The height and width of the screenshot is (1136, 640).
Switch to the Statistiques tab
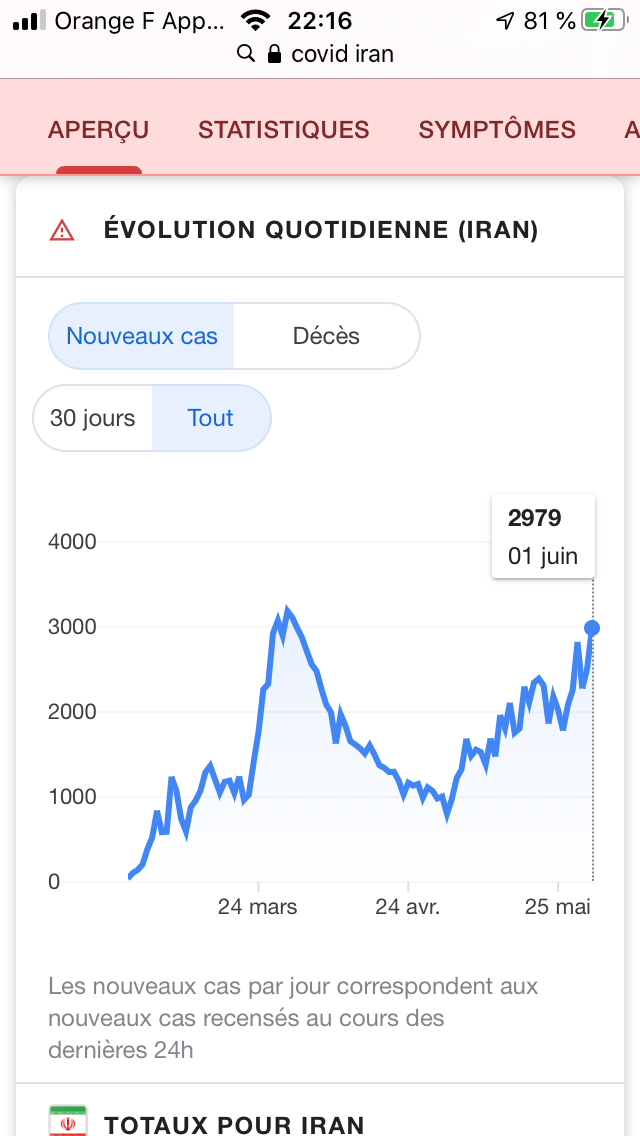tap(283, 130)
